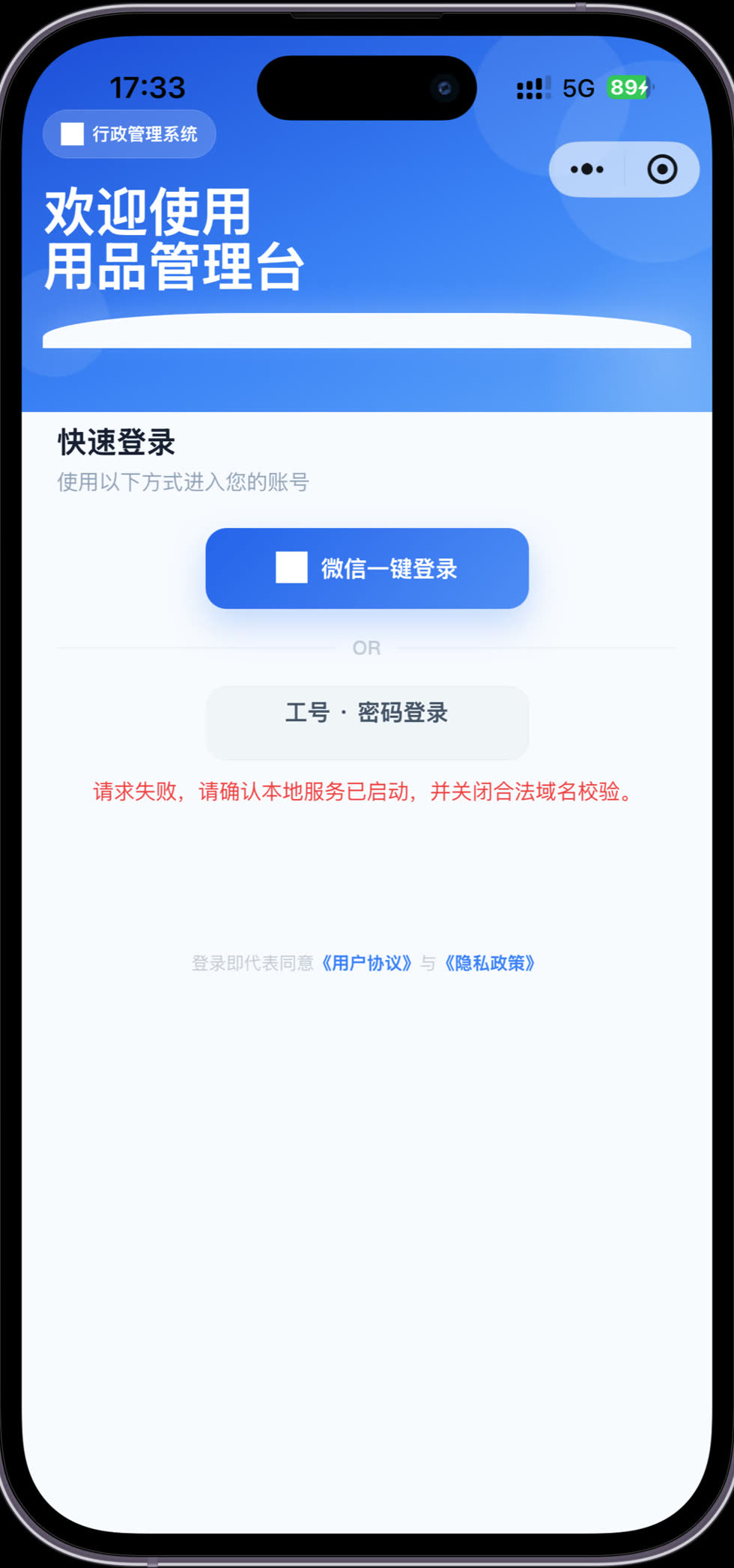
Task: Select the 微信一键登录 login option
Action: pyautogui.click(x=367, y=568)
